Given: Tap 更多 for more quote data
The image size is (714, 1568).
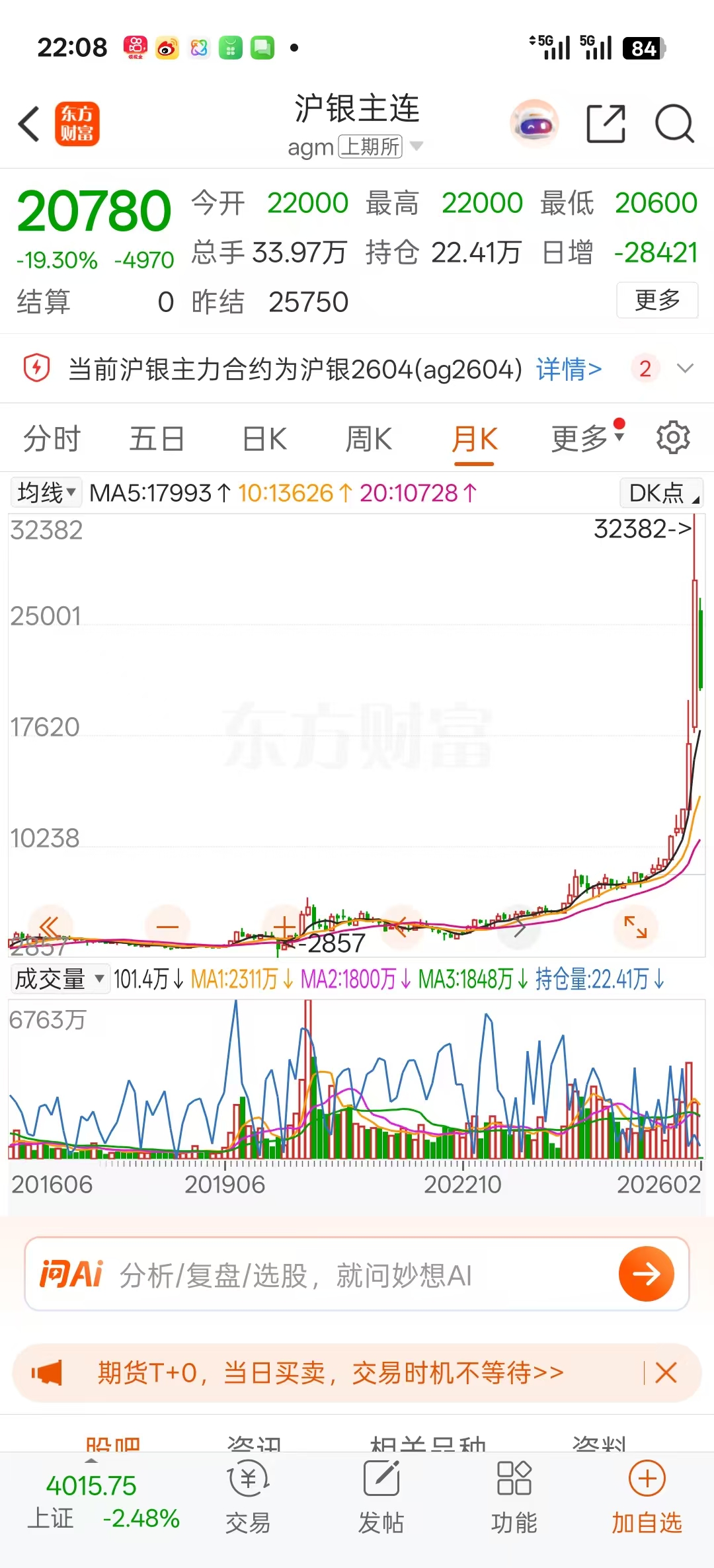Looking at the screenshot, I should pyautogui.click(x=657, y=300).
